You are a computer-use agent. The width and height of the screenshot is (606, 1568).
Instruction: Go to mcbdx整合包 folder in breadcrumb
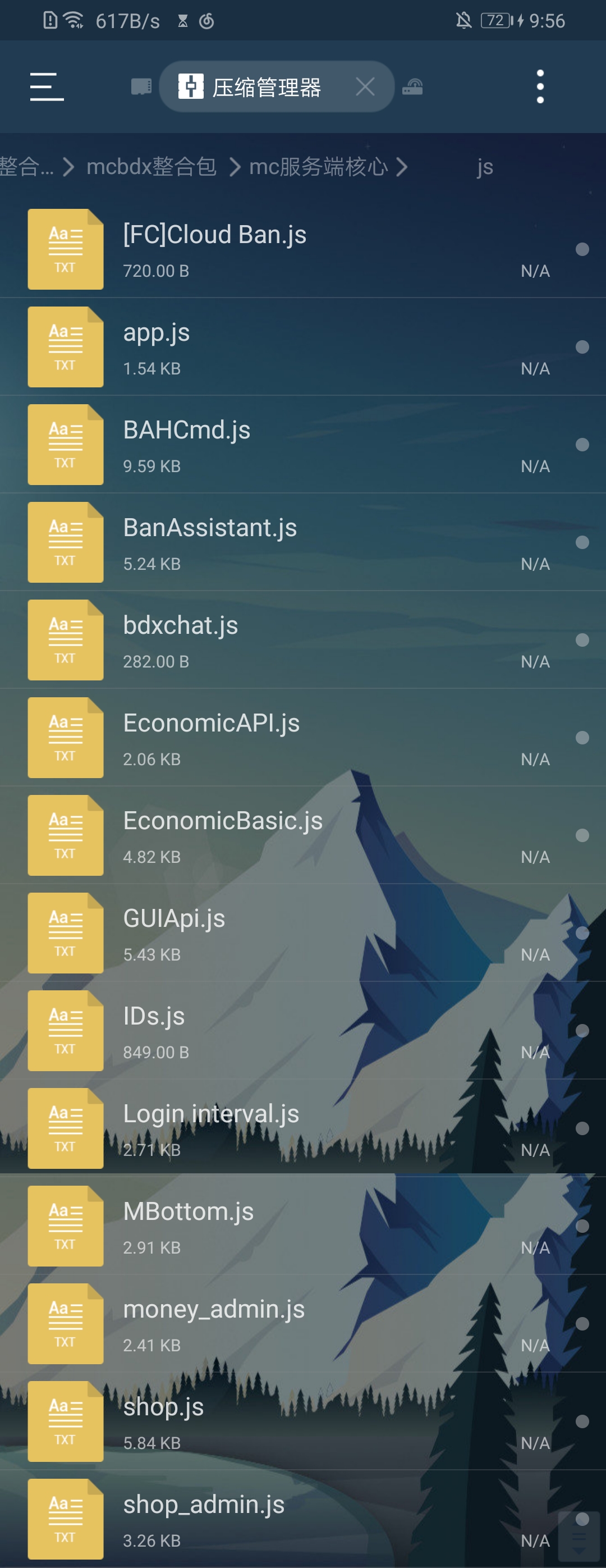(151, 166)
